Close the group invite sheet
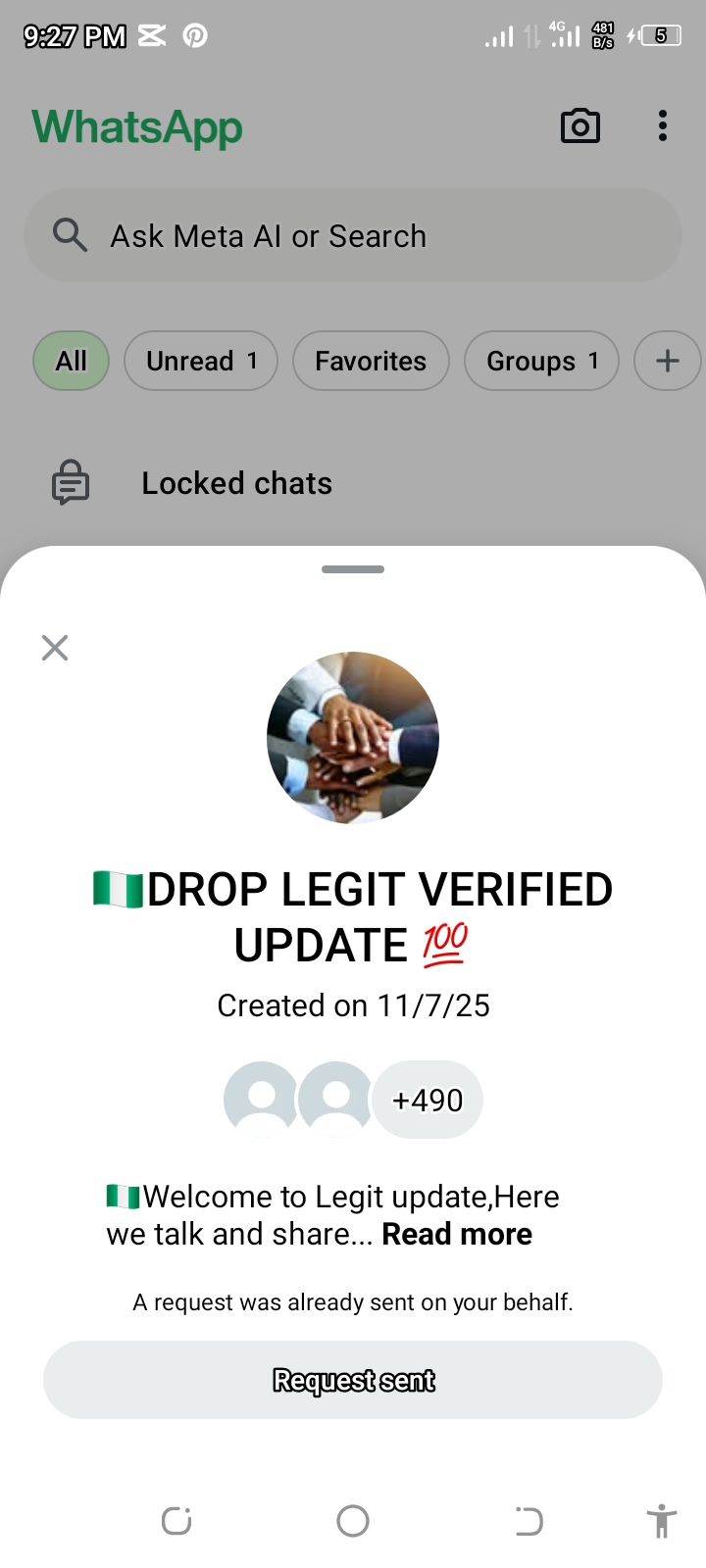 click(x=55, y=648)
